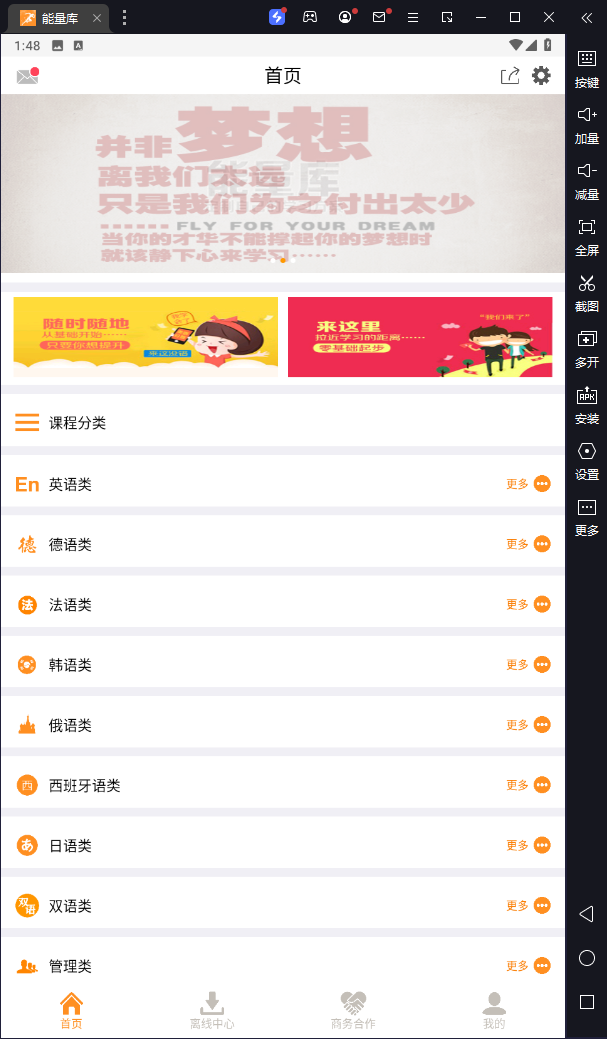
Task: Open the top dream banner
Action: click(x=283, y=183)
